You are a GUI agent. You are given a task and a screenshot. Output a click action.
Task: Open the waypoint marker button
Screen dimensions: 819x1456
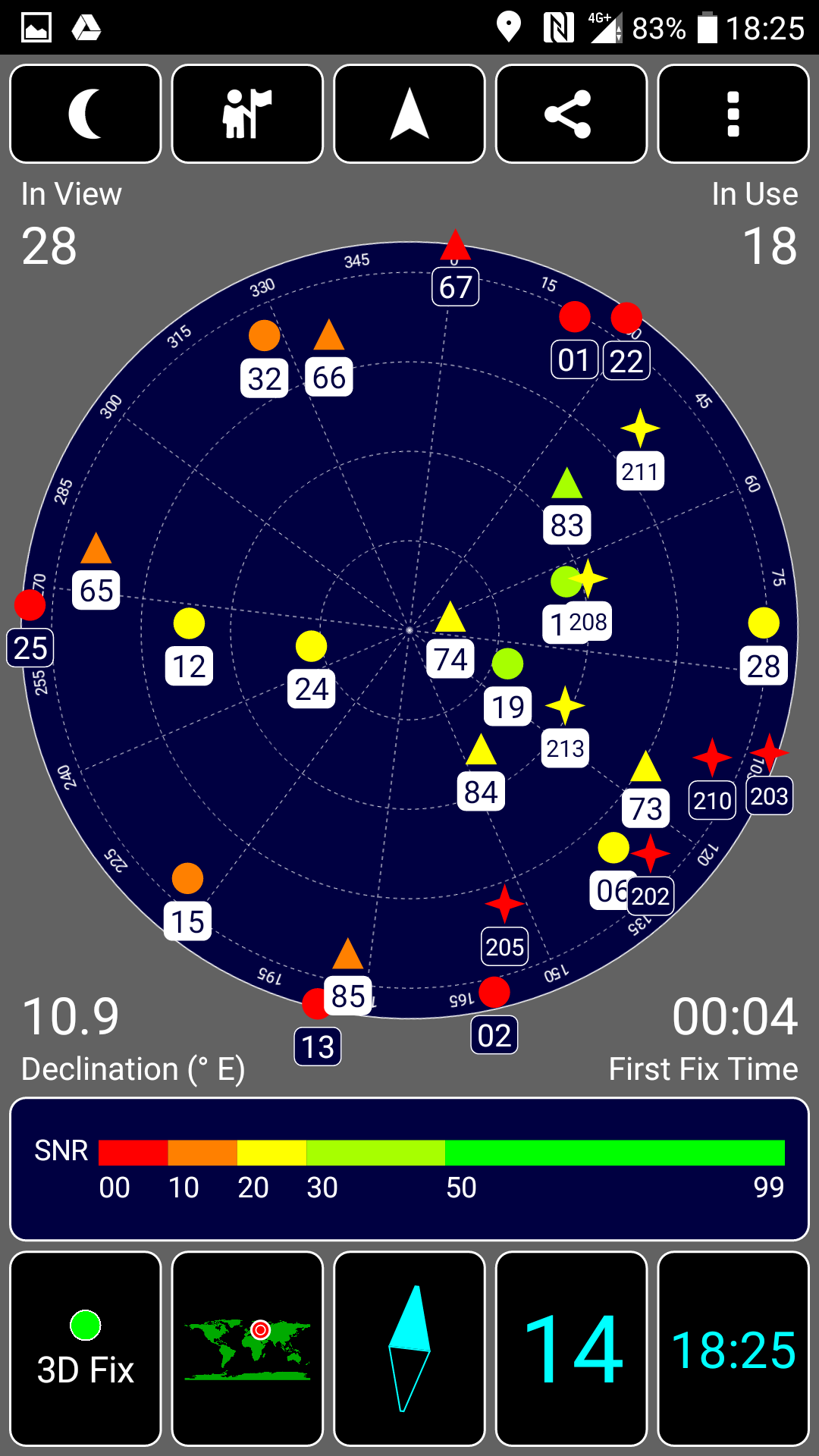[x=247, y=114]
